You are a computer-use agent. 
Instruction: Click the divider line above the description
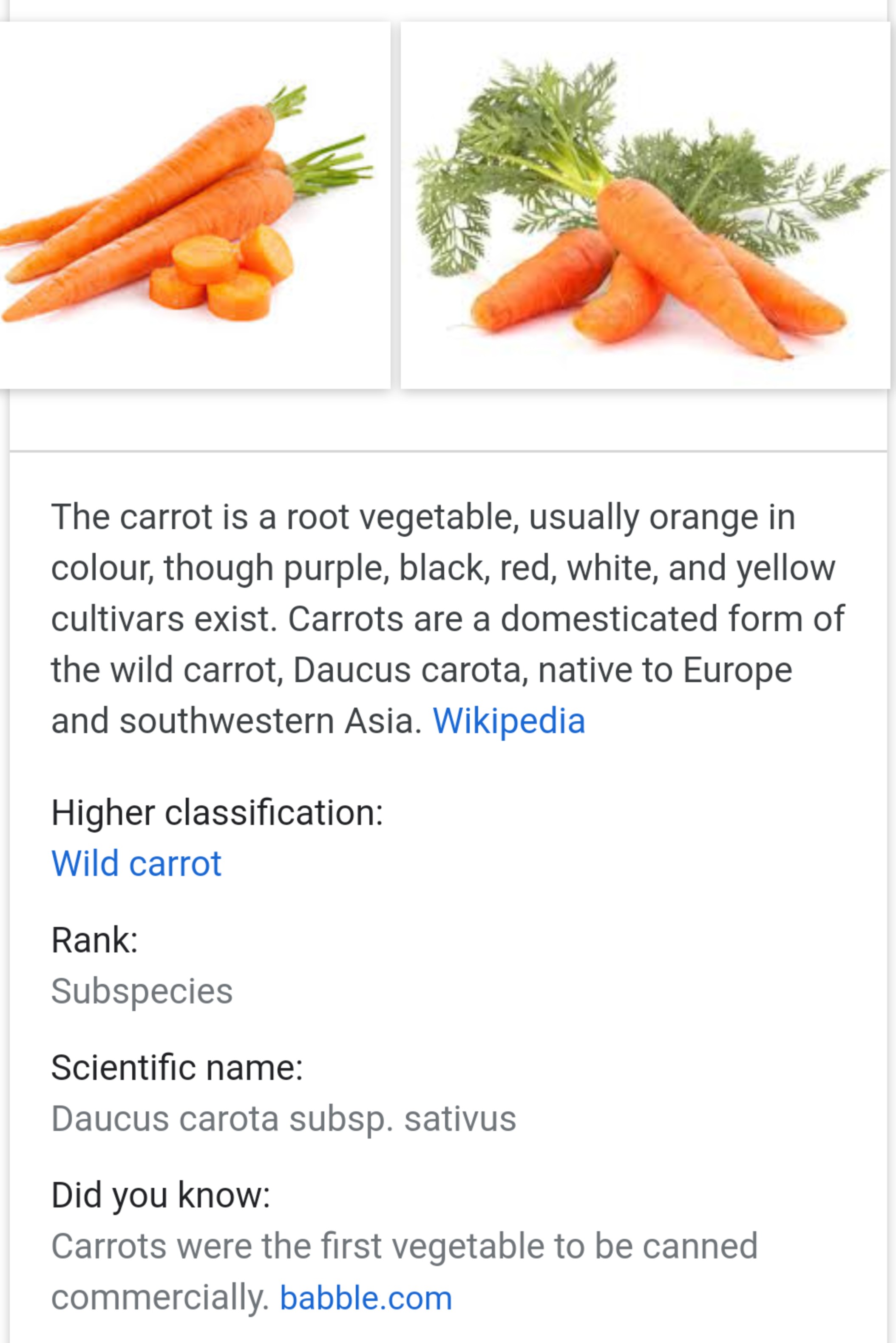pyautogui.click(x=448, y=451)
